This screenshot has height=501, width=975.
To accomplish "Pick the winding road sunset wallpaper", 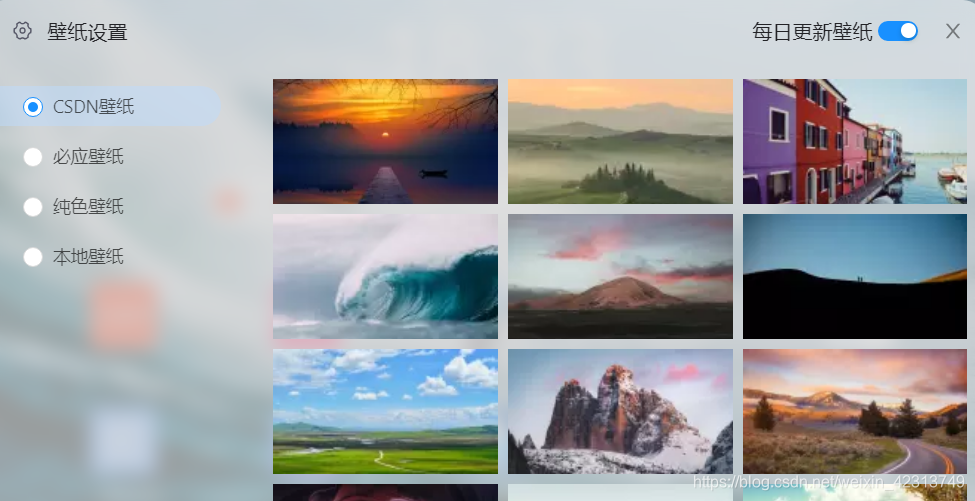I will point(854,411).
